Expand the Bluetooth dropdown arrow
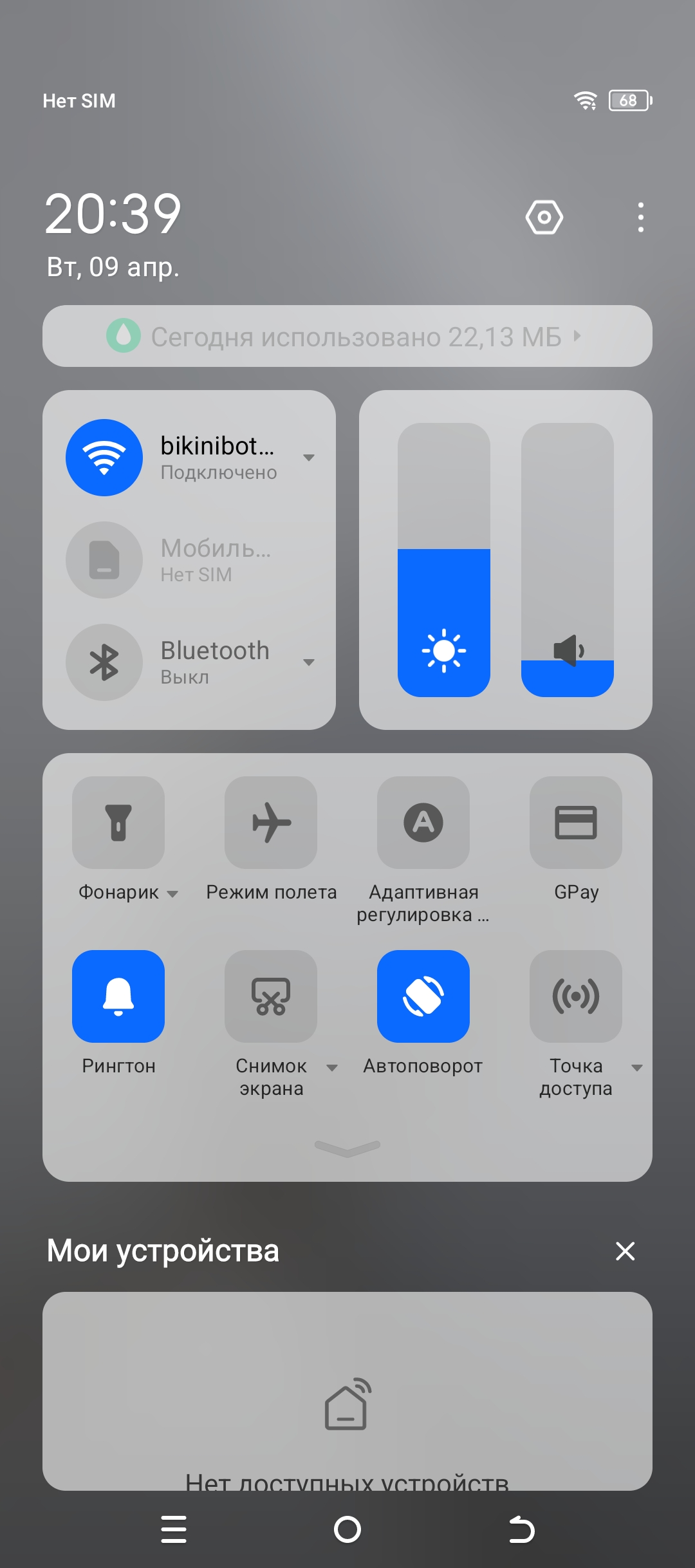Screen dimensions: 695x1568 point(309,662)
